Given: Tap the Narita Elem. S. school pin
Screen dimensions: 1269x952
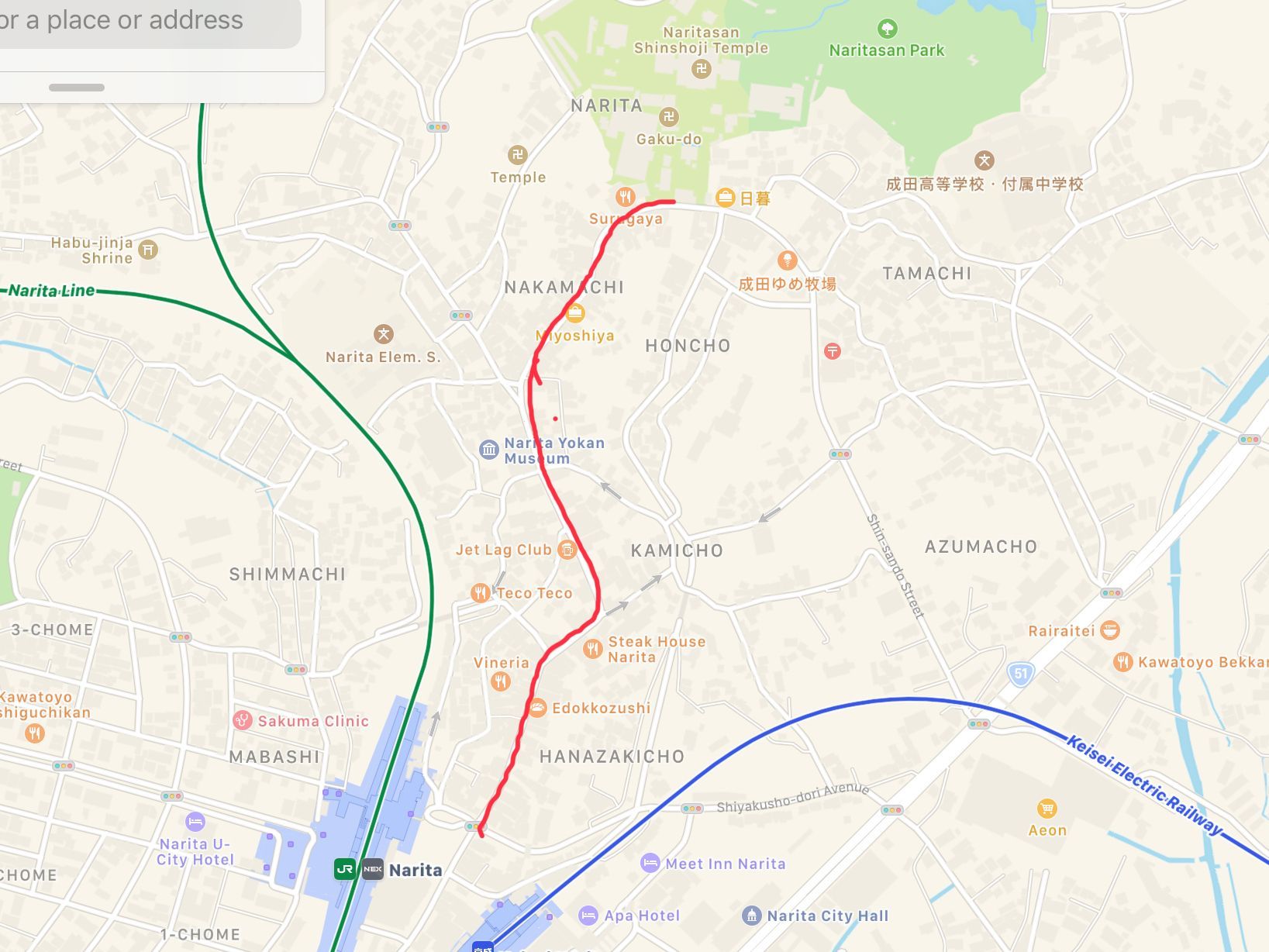Looking at the screenshot, I should pyautogui.click(x=384, y=334).
